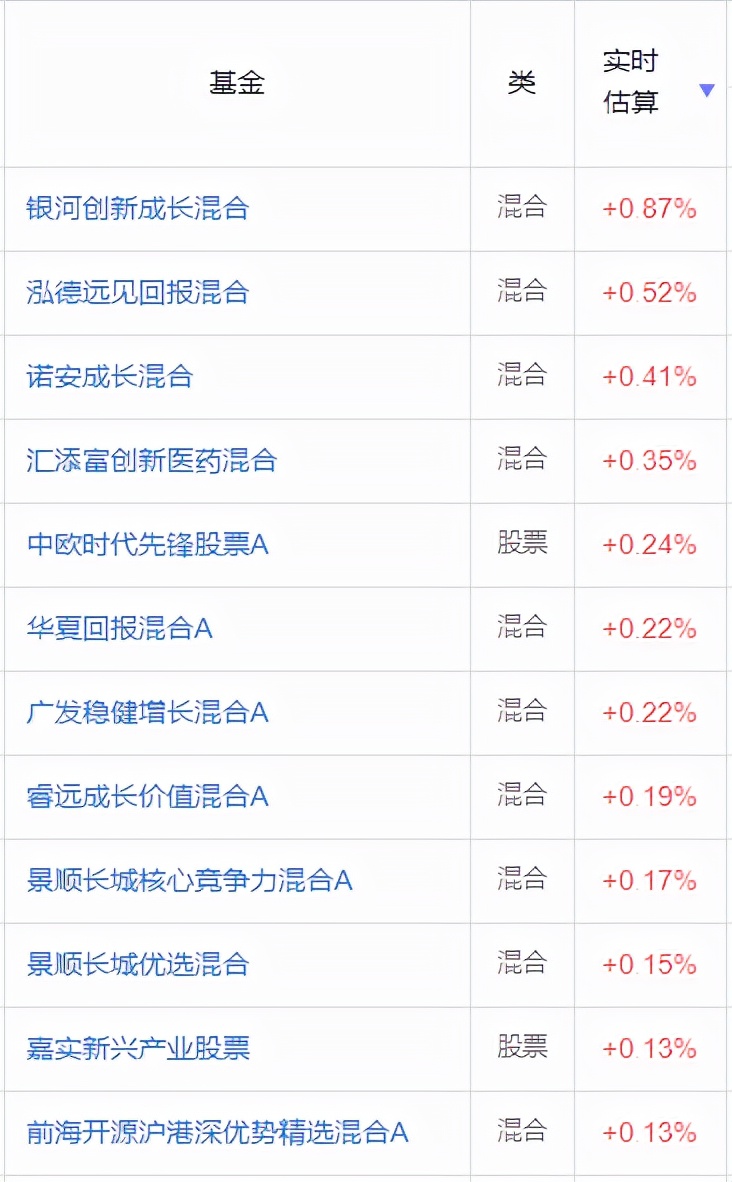The width and height of the screenshot is (732, 1182).
Task: Click the 类 column header
Action: click(520, 84)
